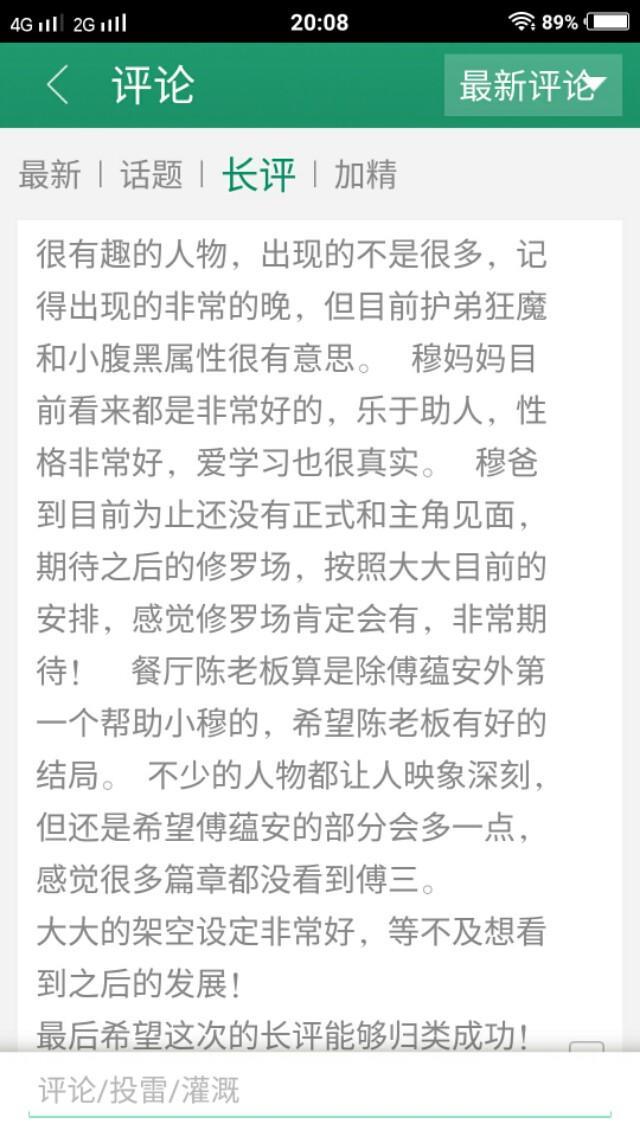This screenshot has width=640, height=1137.
Task: Switch to the 加精 tab
Action: (x=365, y=175)
